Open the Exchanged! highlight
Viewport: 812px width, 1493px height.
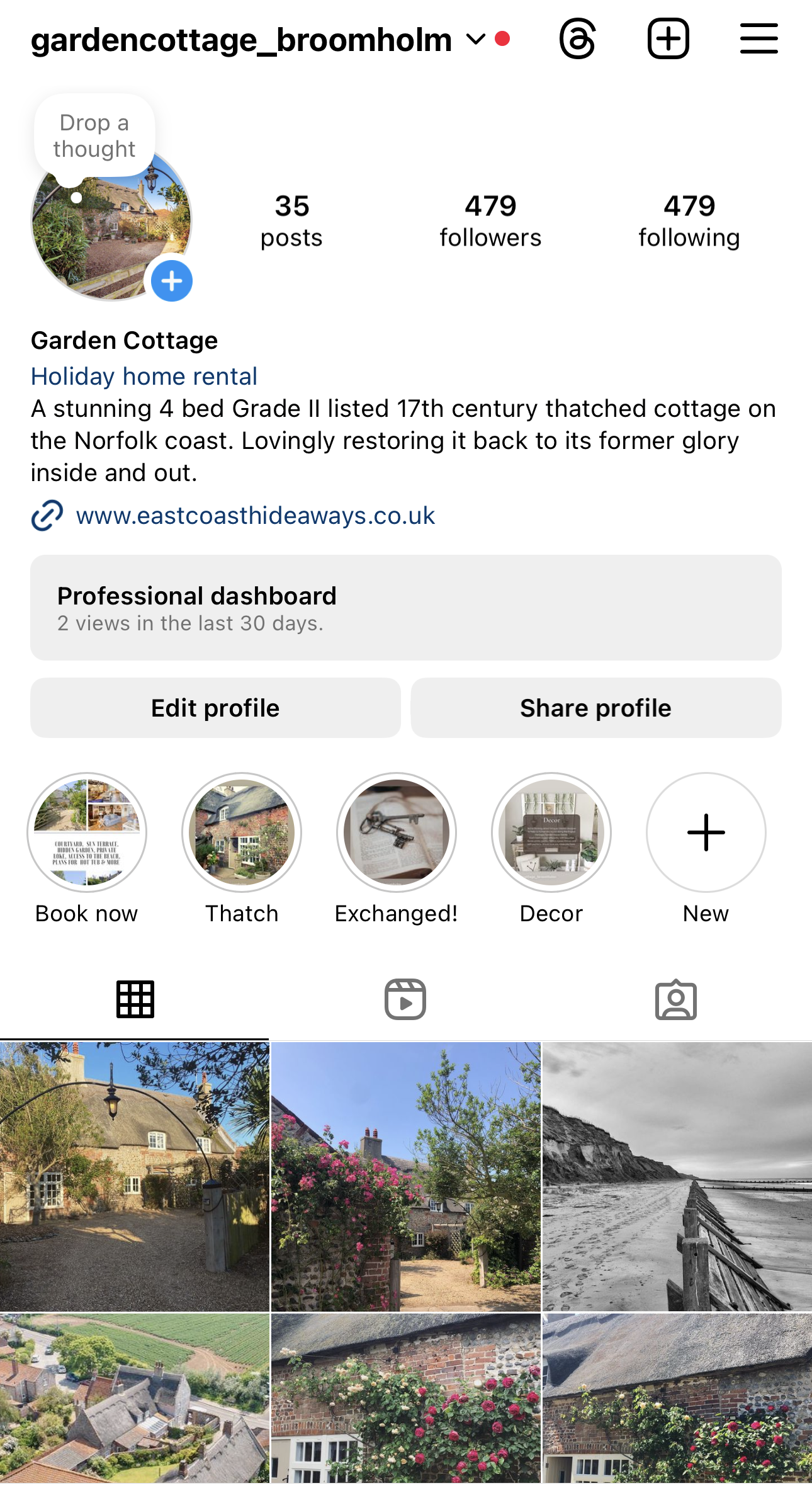click(397, 832)
